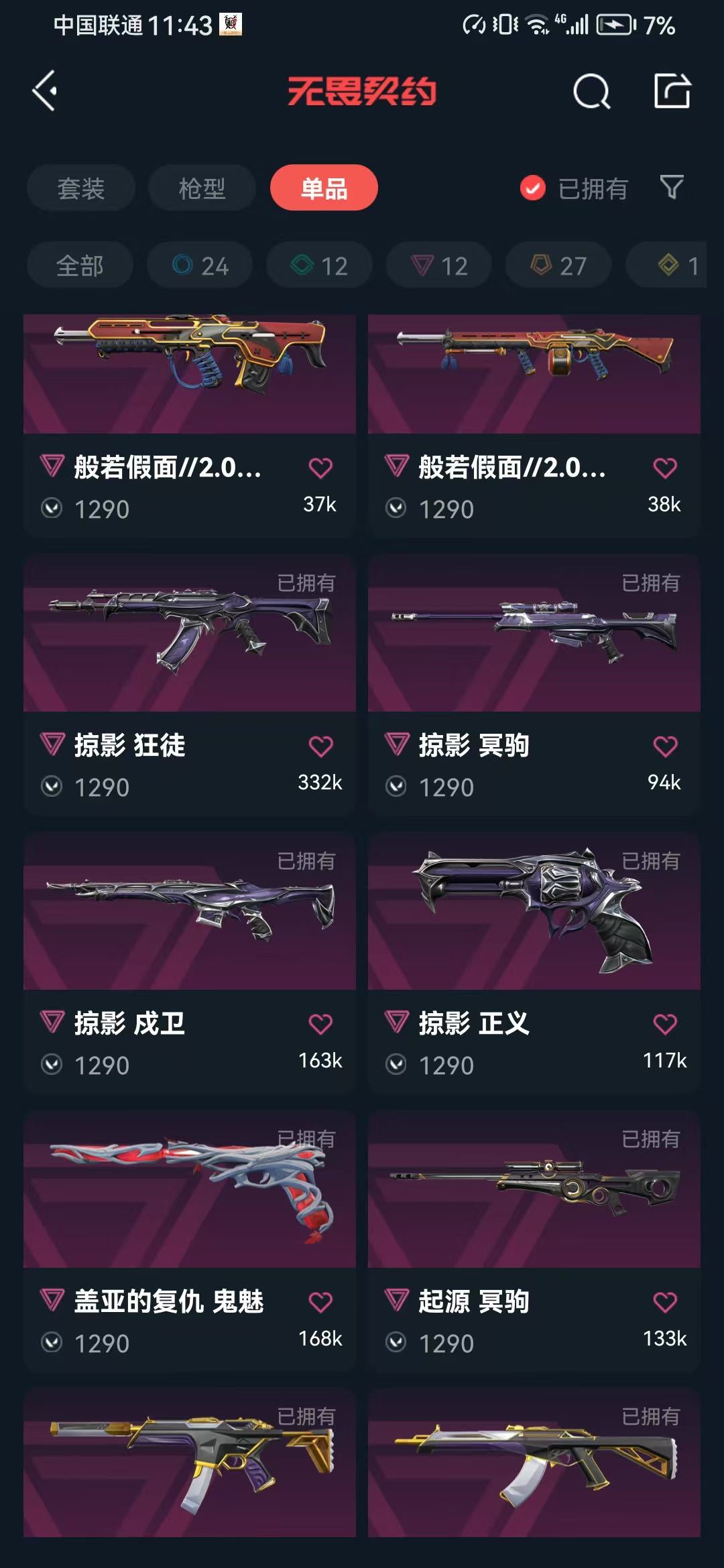Open the 掠影 狂徒 skin card

[190, 685]
